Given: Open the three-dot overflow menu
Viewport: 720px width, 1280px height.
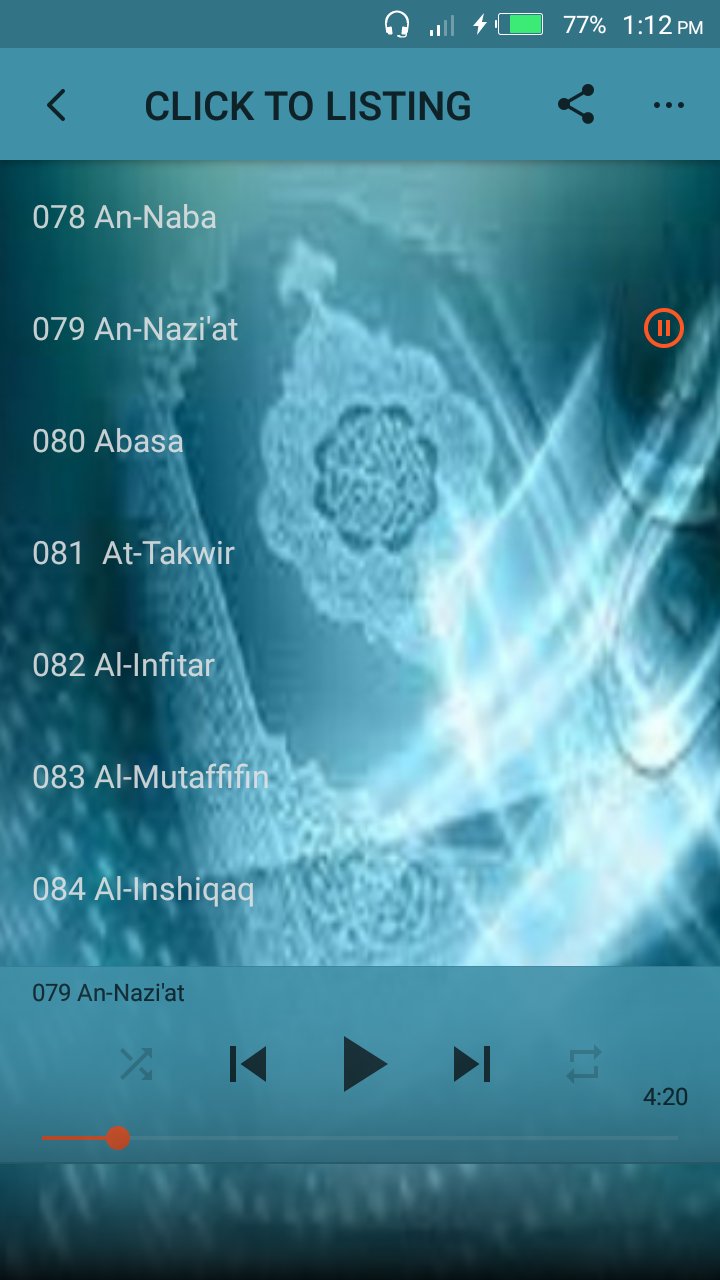Looking at the screenshot, I should [668, 105].
